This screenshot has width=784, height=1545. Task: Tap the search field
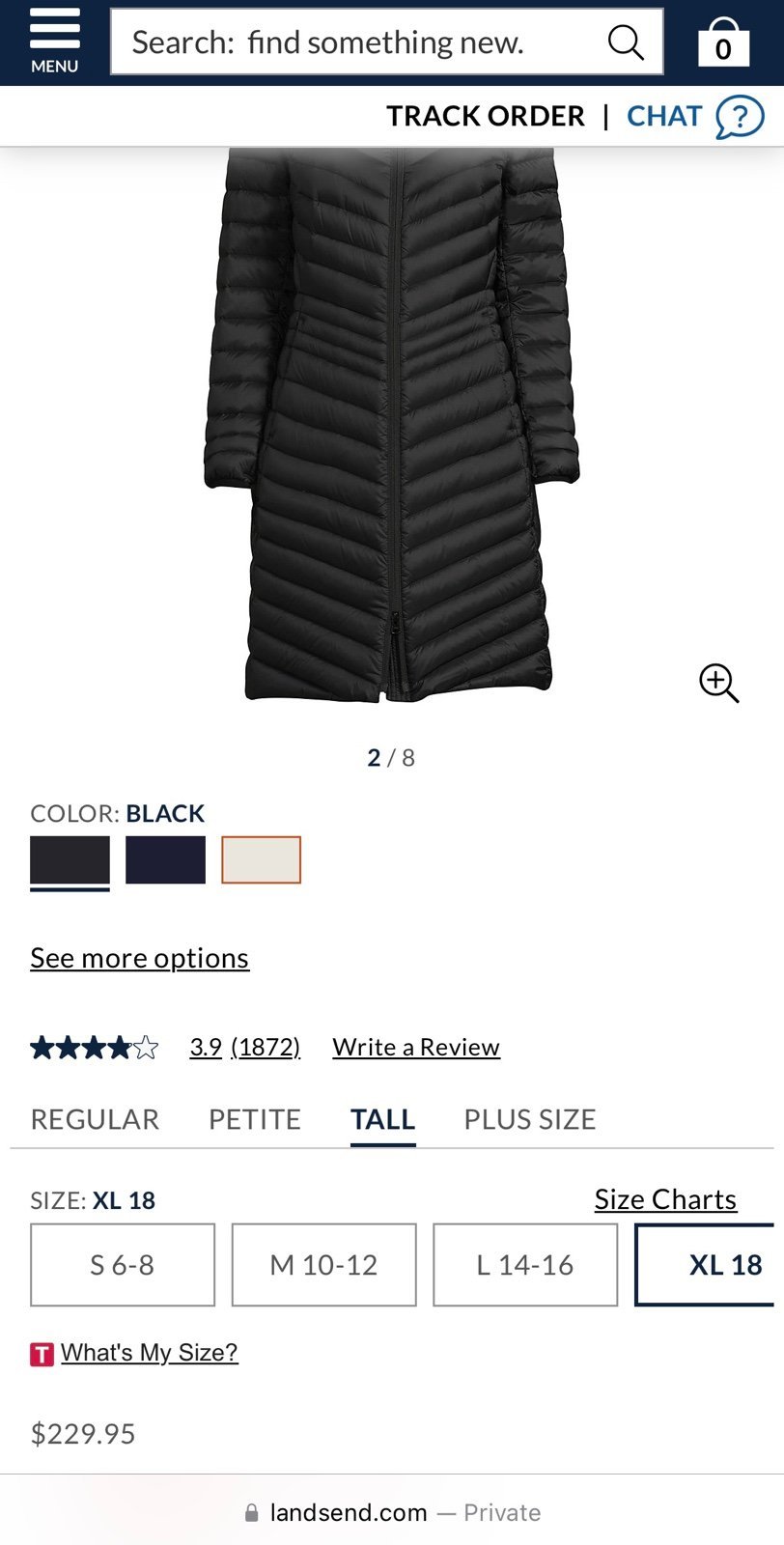[387, 42]
